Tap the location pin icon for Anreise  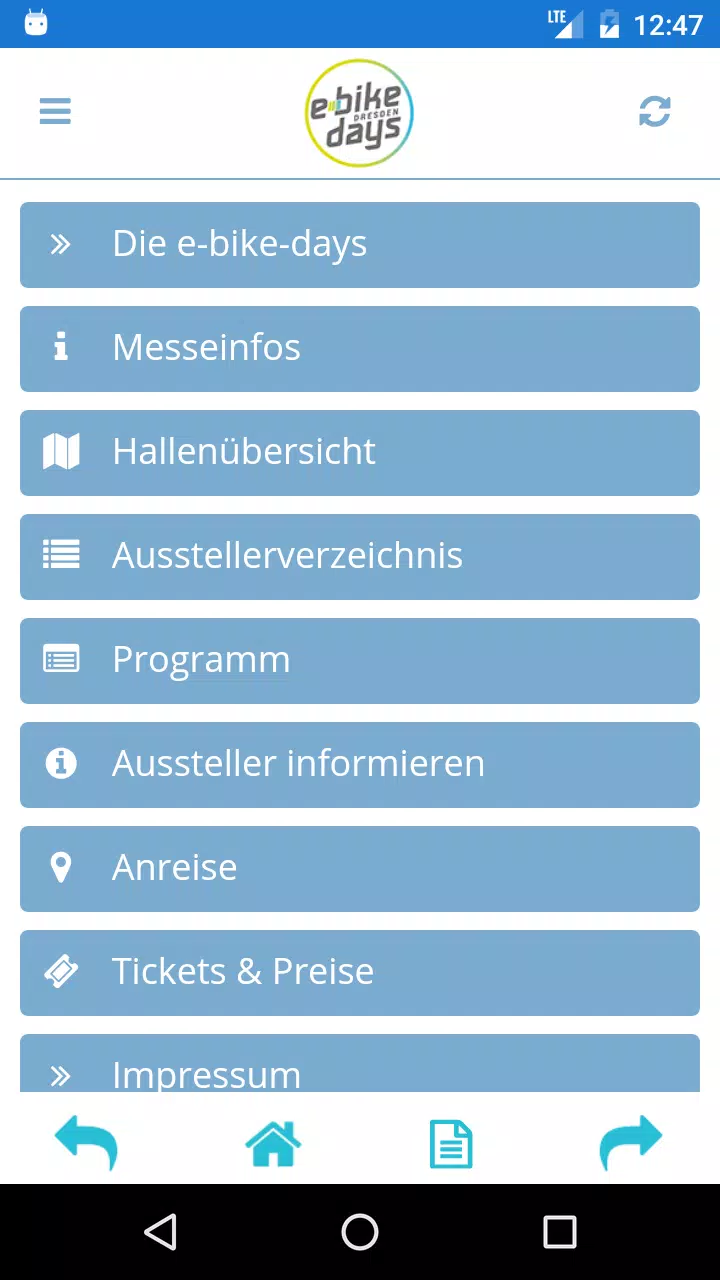[x=61, y=868]
